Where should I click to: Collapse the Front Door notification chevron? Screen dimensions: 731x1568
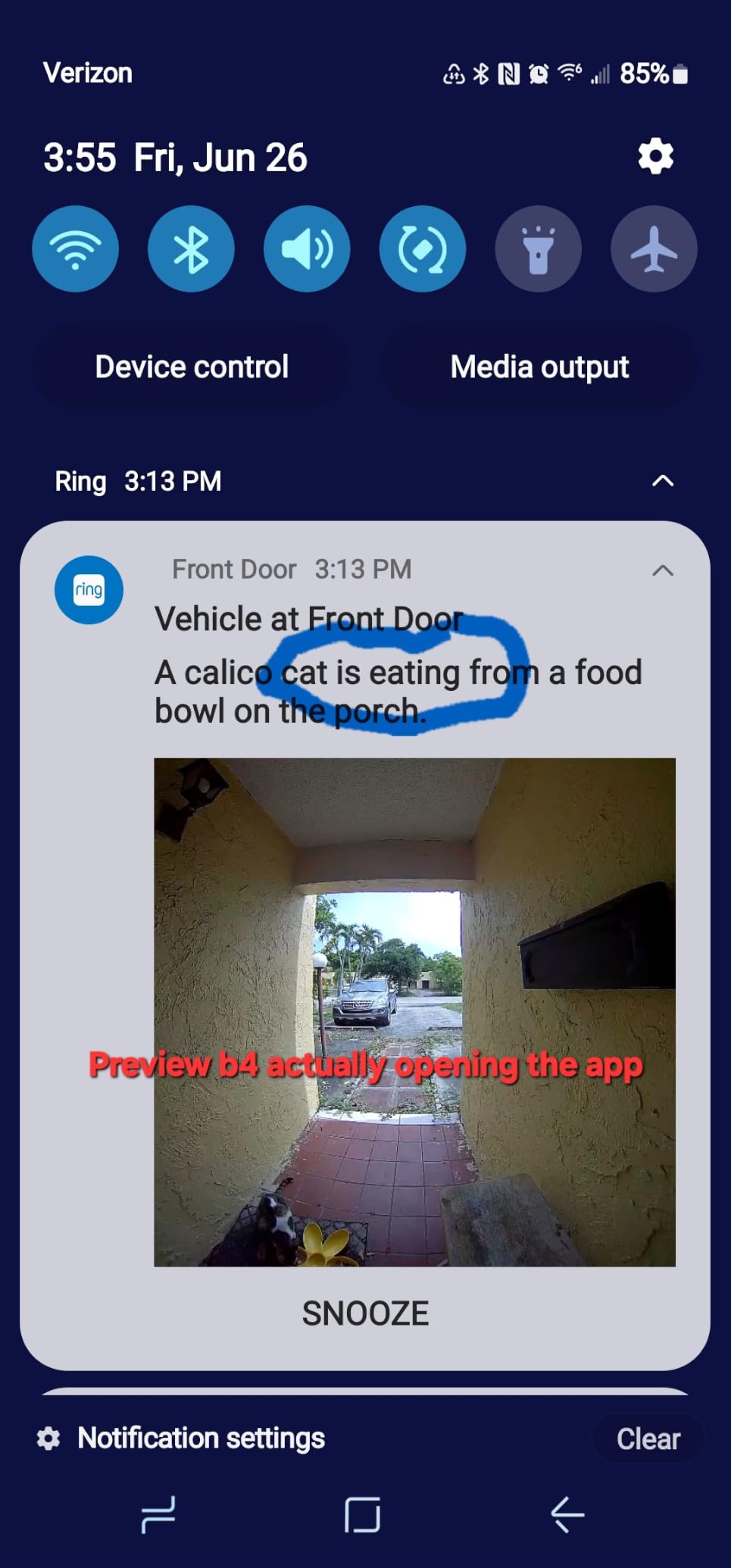663,570
